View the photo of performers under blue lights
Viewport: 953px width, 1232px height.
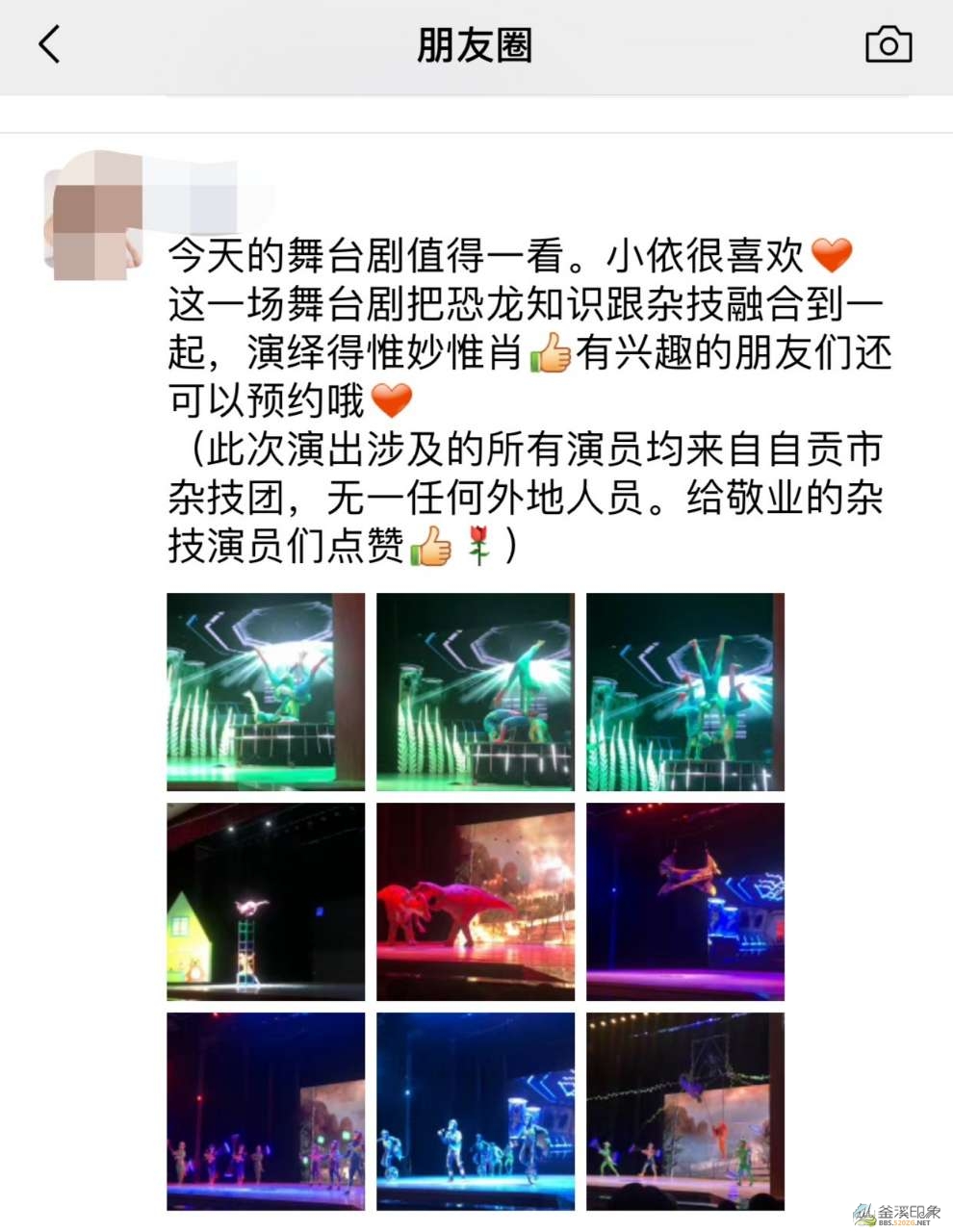coord(476,1111)
